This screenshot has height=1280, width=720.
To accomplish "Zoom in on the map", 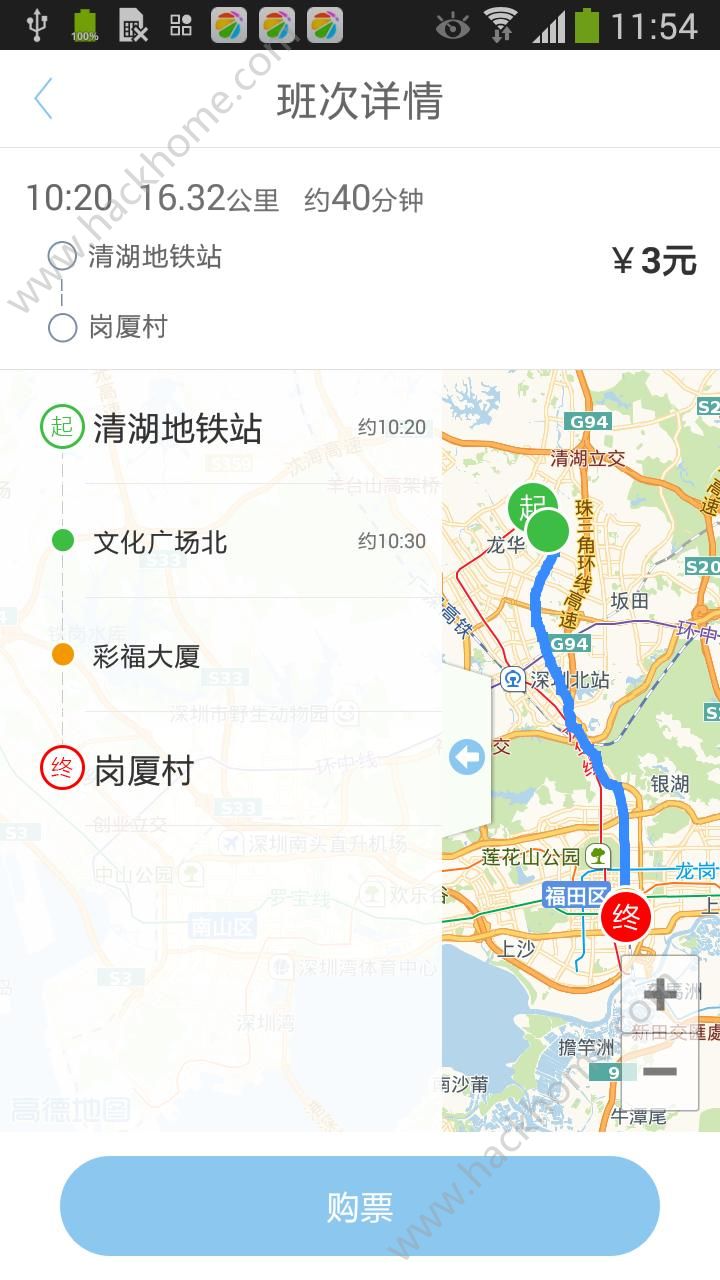I will tap(660, 994).
